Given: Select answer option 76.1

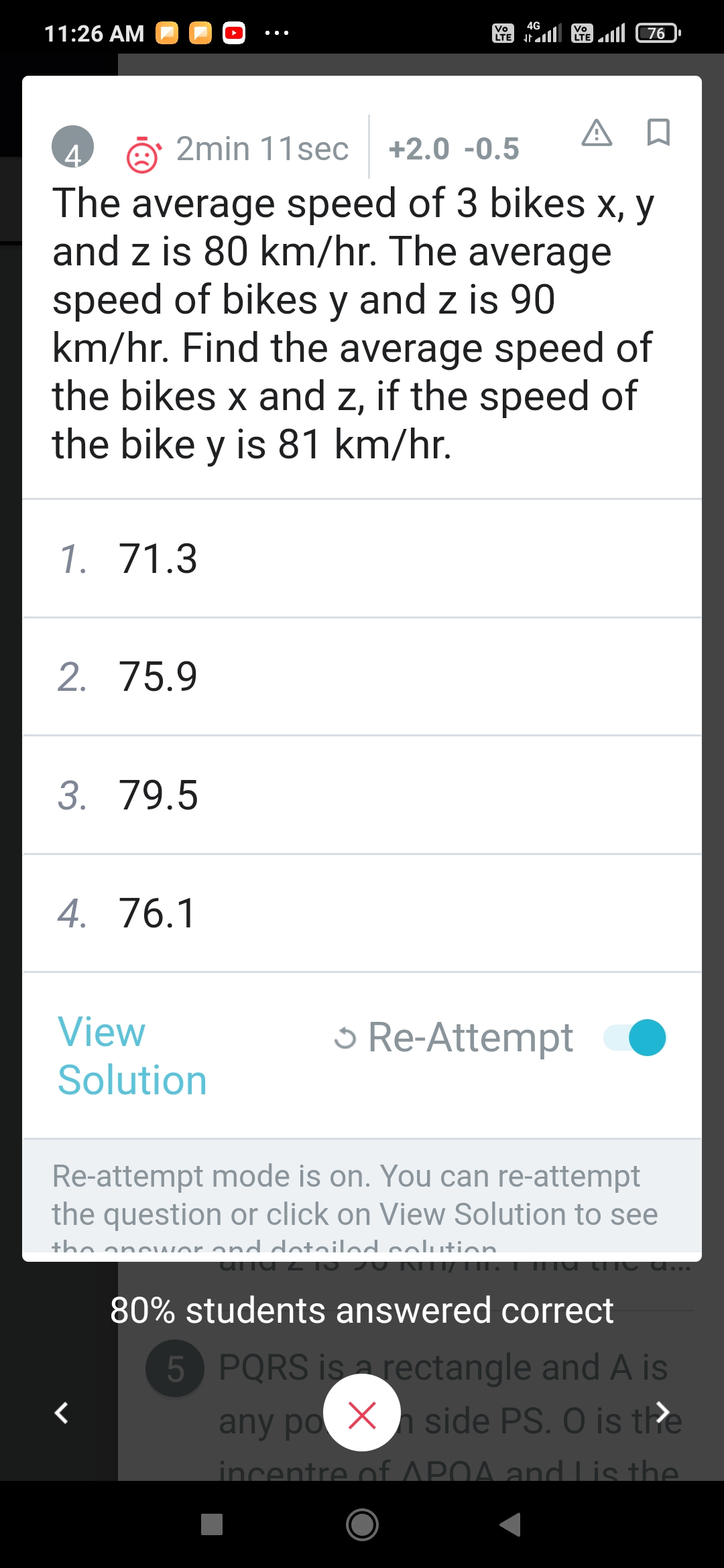Looking at the screenshot, I should click(x=362, y=913).
